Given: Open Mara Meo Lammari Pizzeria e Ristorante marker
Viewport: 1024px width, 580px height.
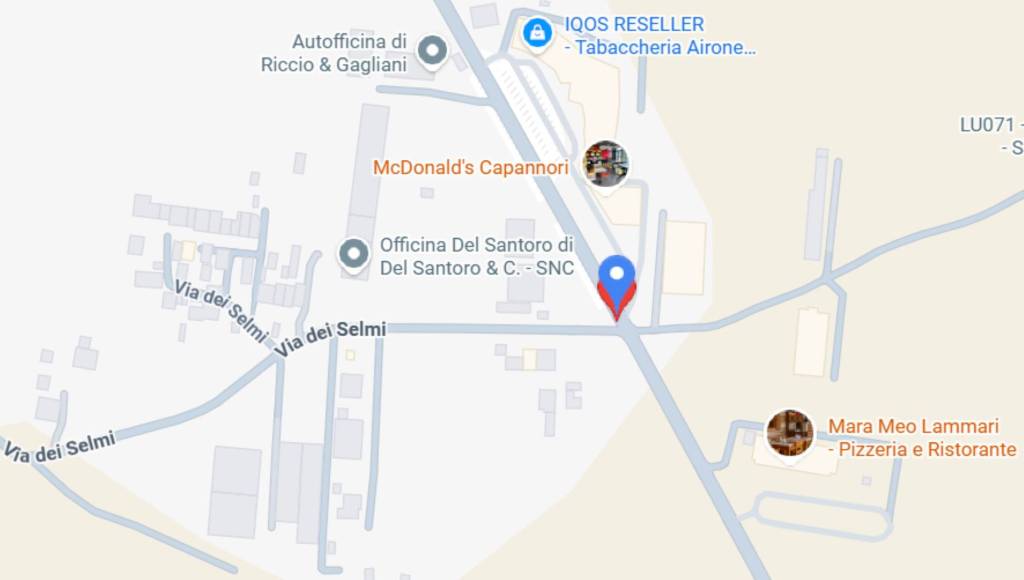Looking at the screenshot, I should coord(790,433).
